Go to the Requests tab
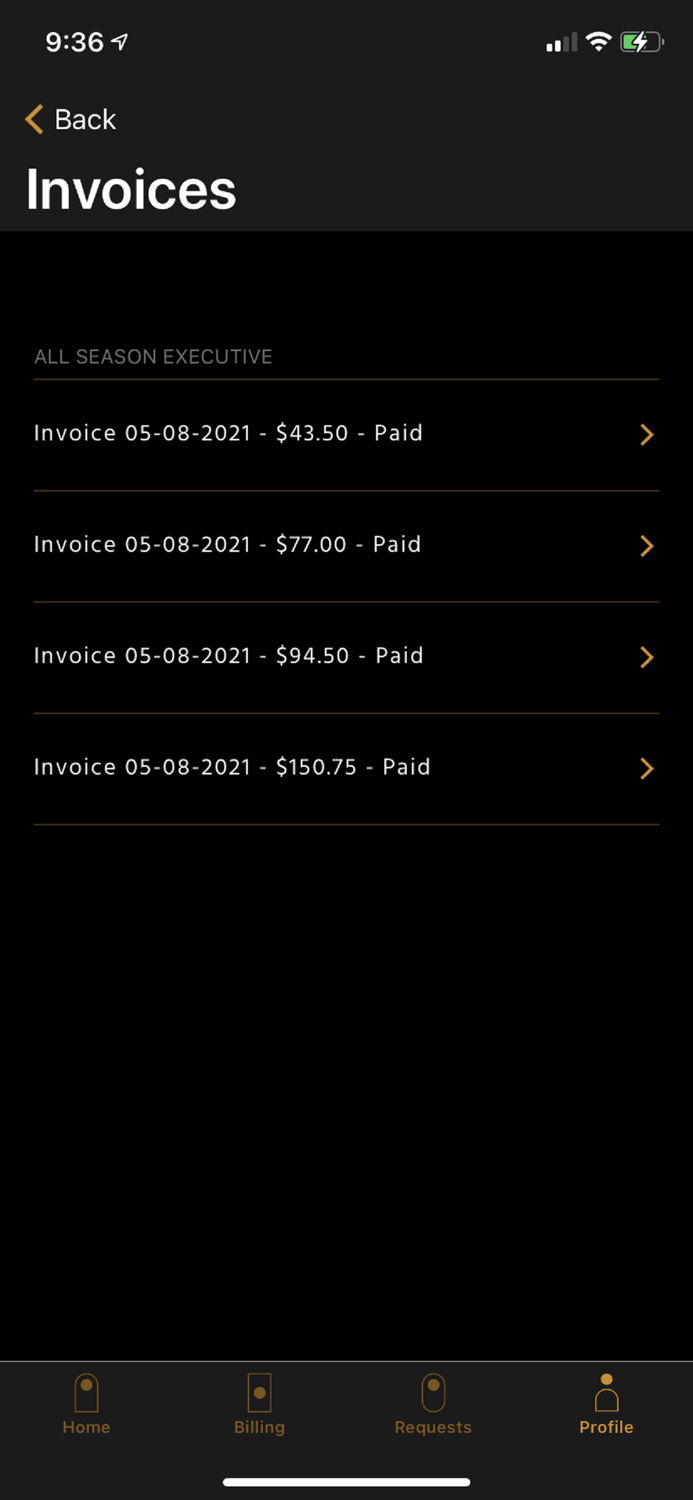693x1500 pixels. [x=433, y=1404]
